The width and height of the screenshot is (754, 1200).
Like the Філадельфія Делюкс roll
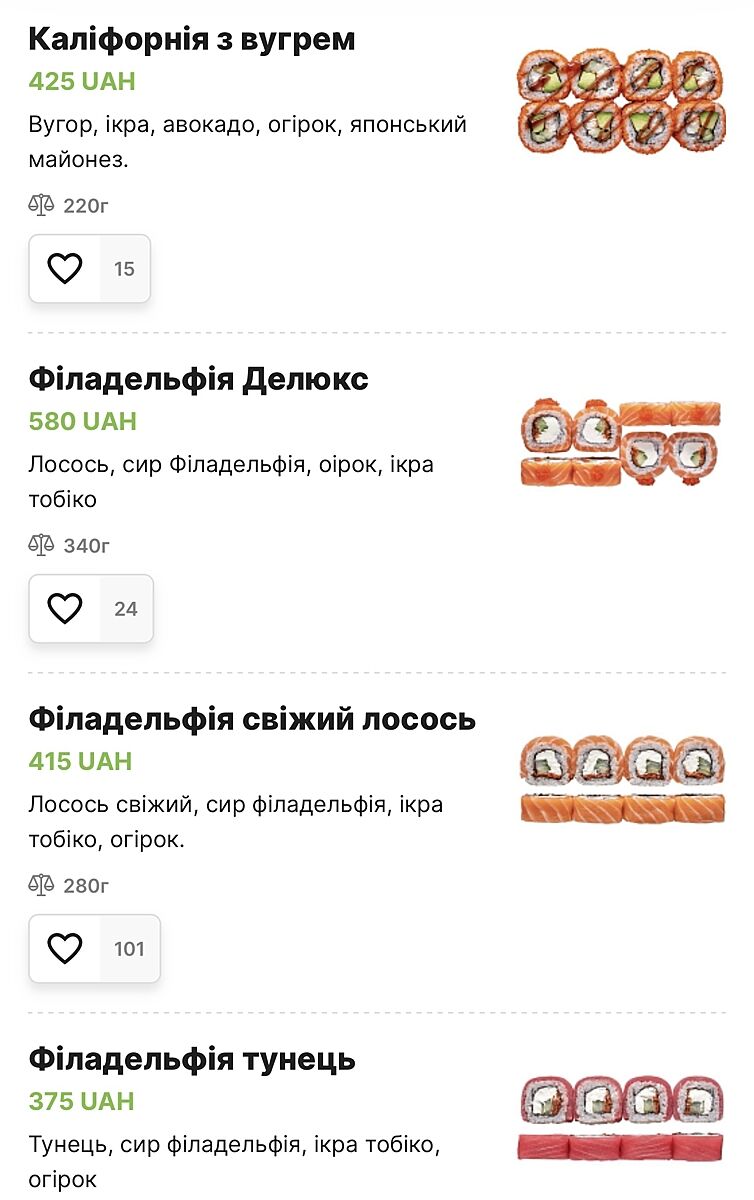(65, 609)
